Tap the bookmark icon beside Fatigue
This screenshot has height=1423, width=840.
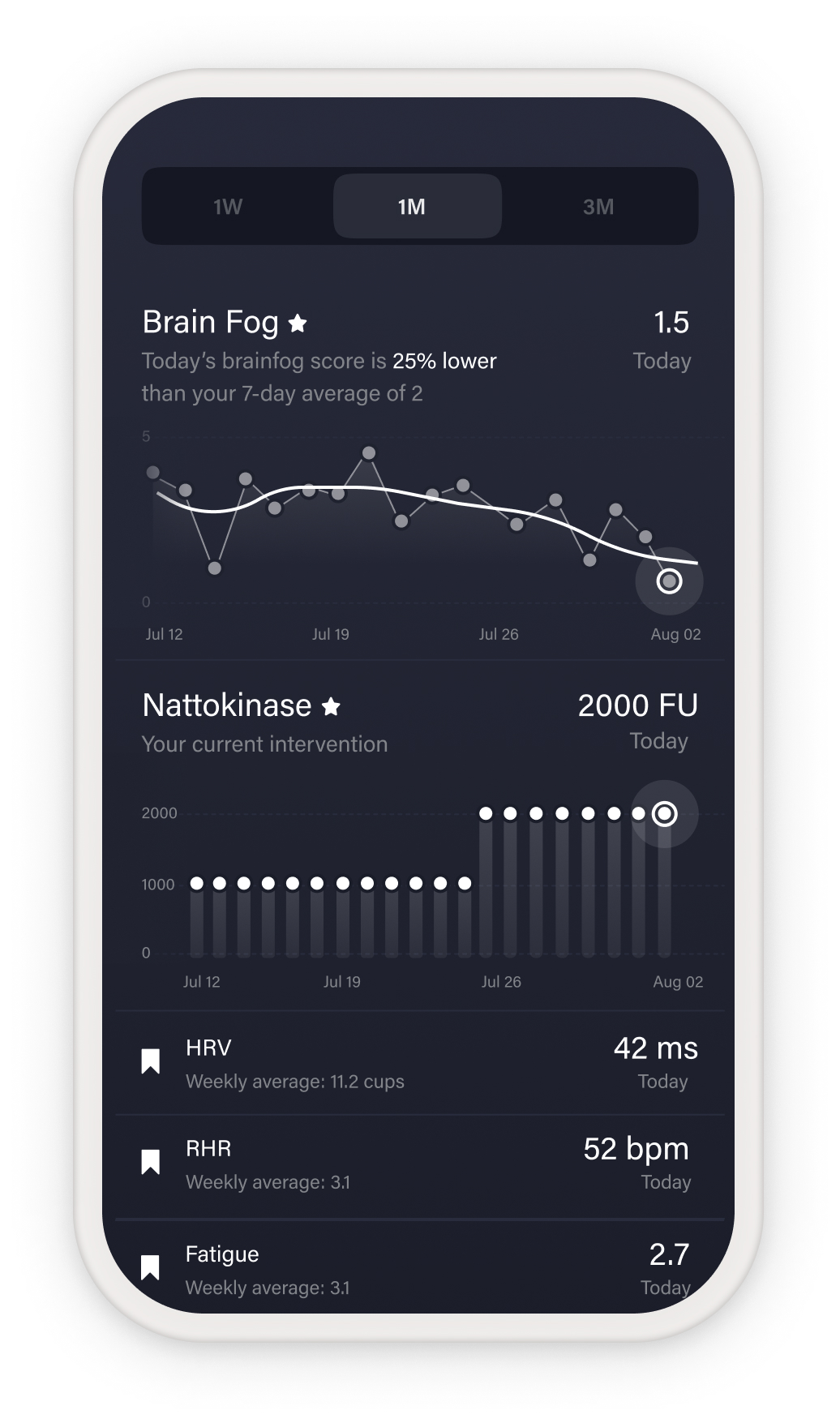tap(151, 1267)
